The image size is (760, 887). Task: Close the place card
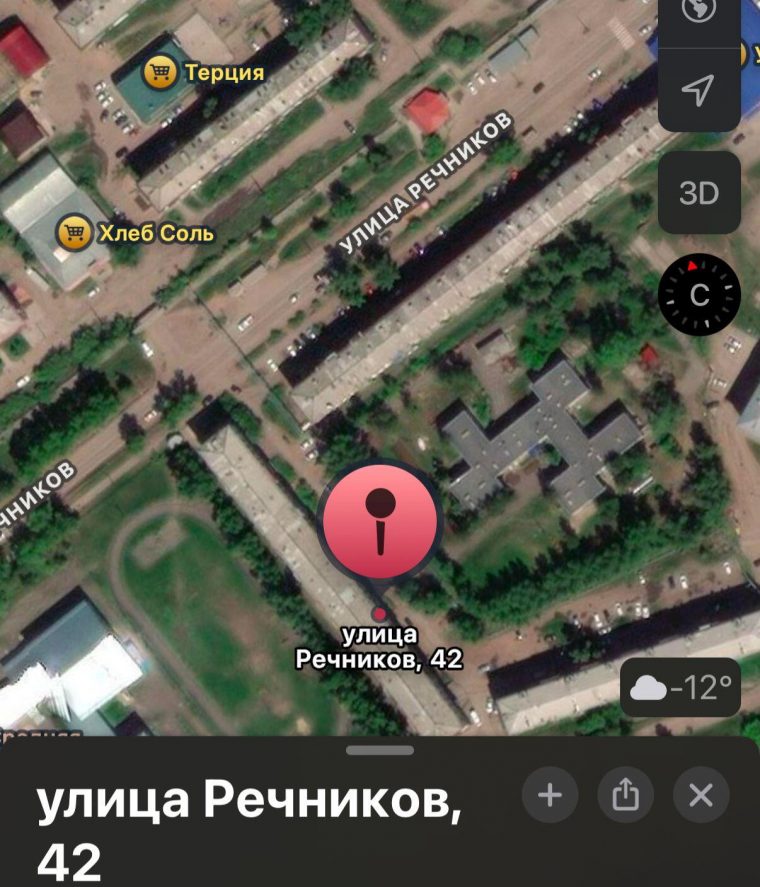pos(701,796)
